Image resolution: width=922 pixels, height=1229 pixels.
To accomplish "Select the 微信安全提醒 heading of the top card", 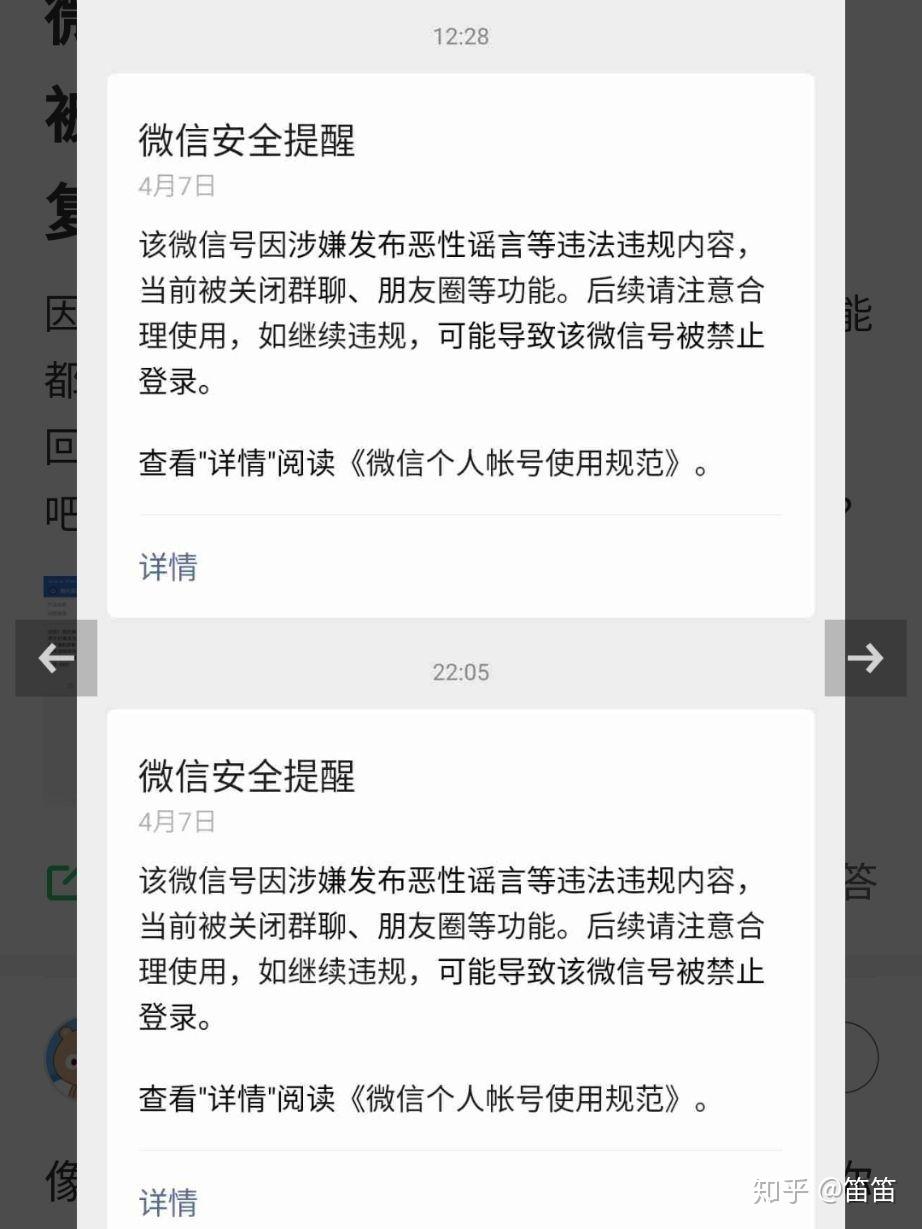I will 245,141.
